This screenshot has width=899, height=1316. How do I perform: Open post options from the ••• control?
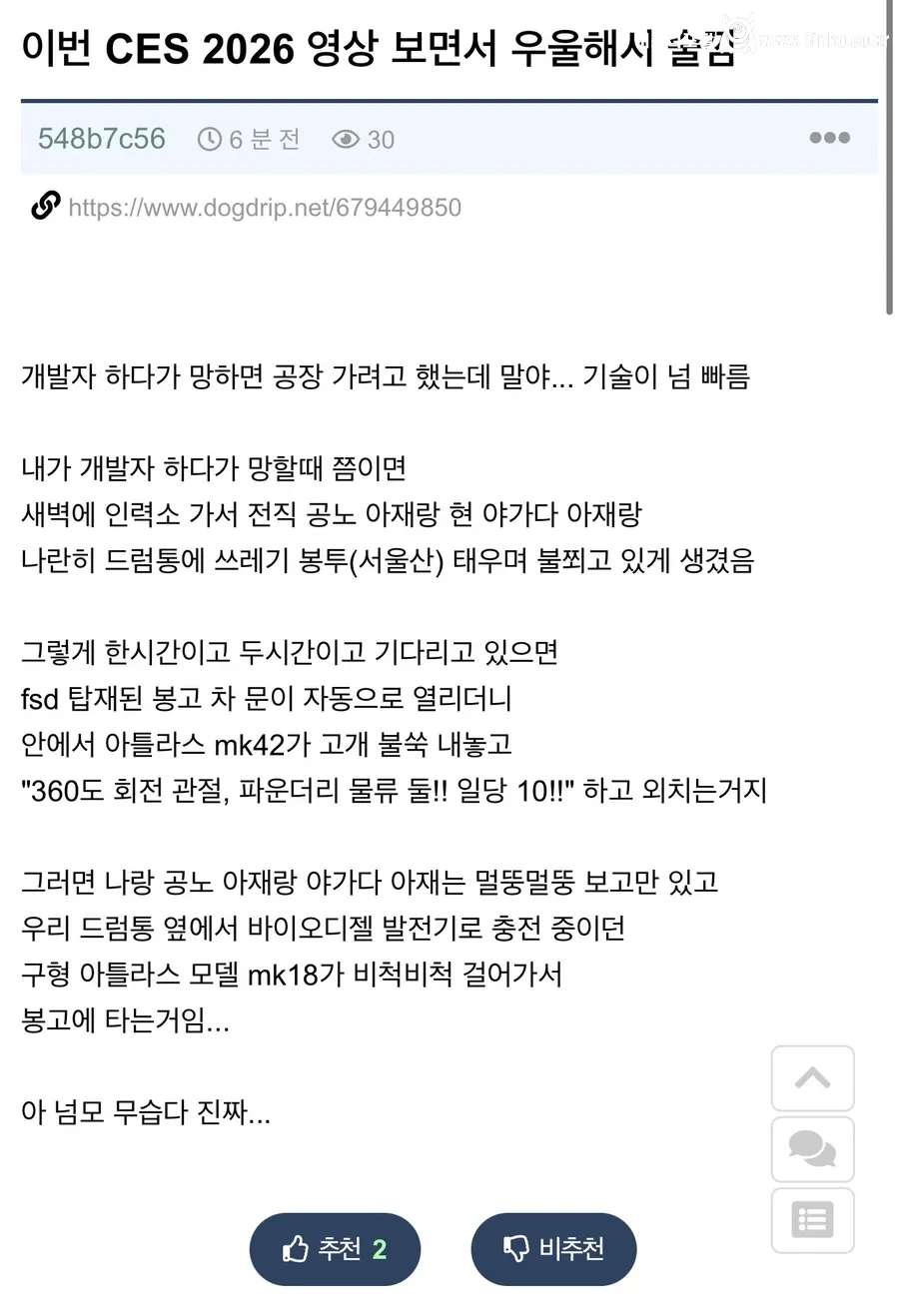pos(830,139)
